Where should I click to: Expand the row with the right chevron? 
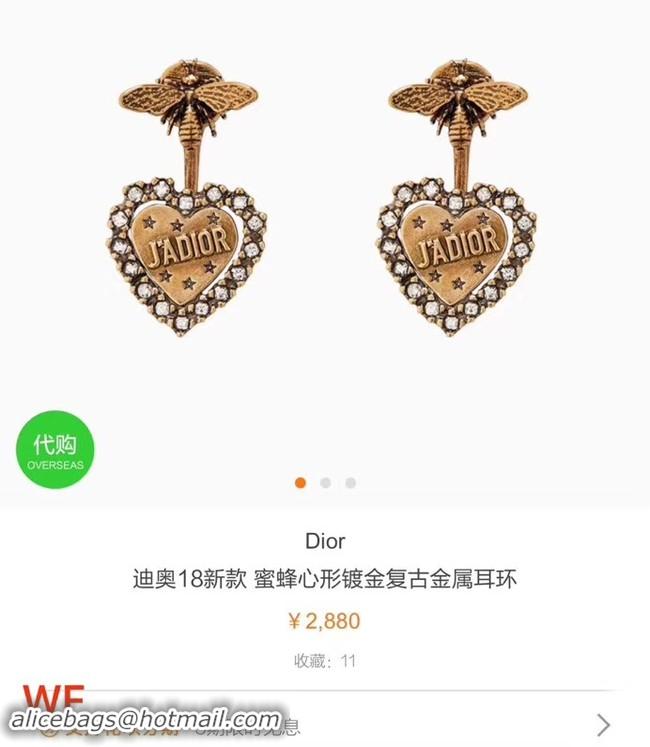(x=603, y=724)
